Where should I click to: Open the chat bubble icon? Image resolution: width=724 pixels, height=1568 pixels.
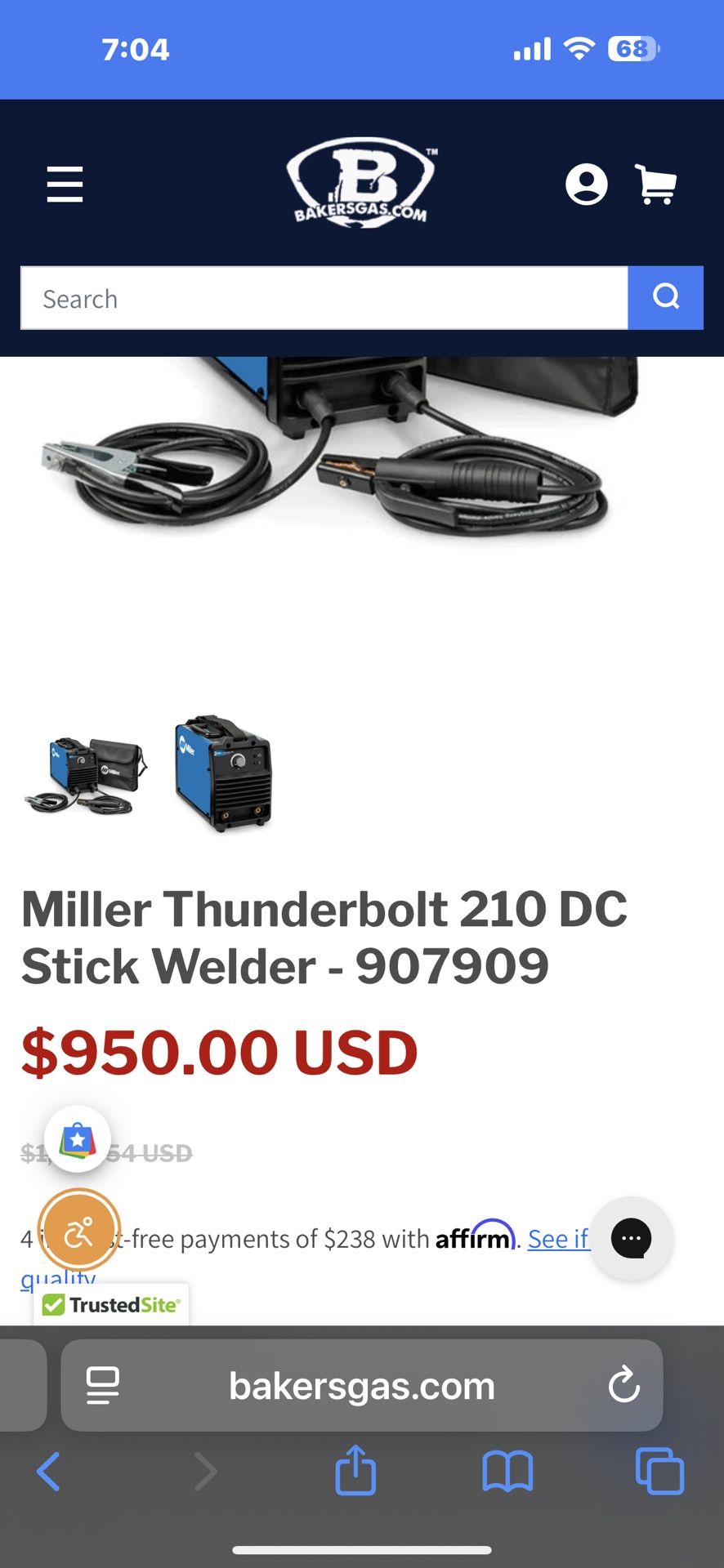click(630, 1239)
